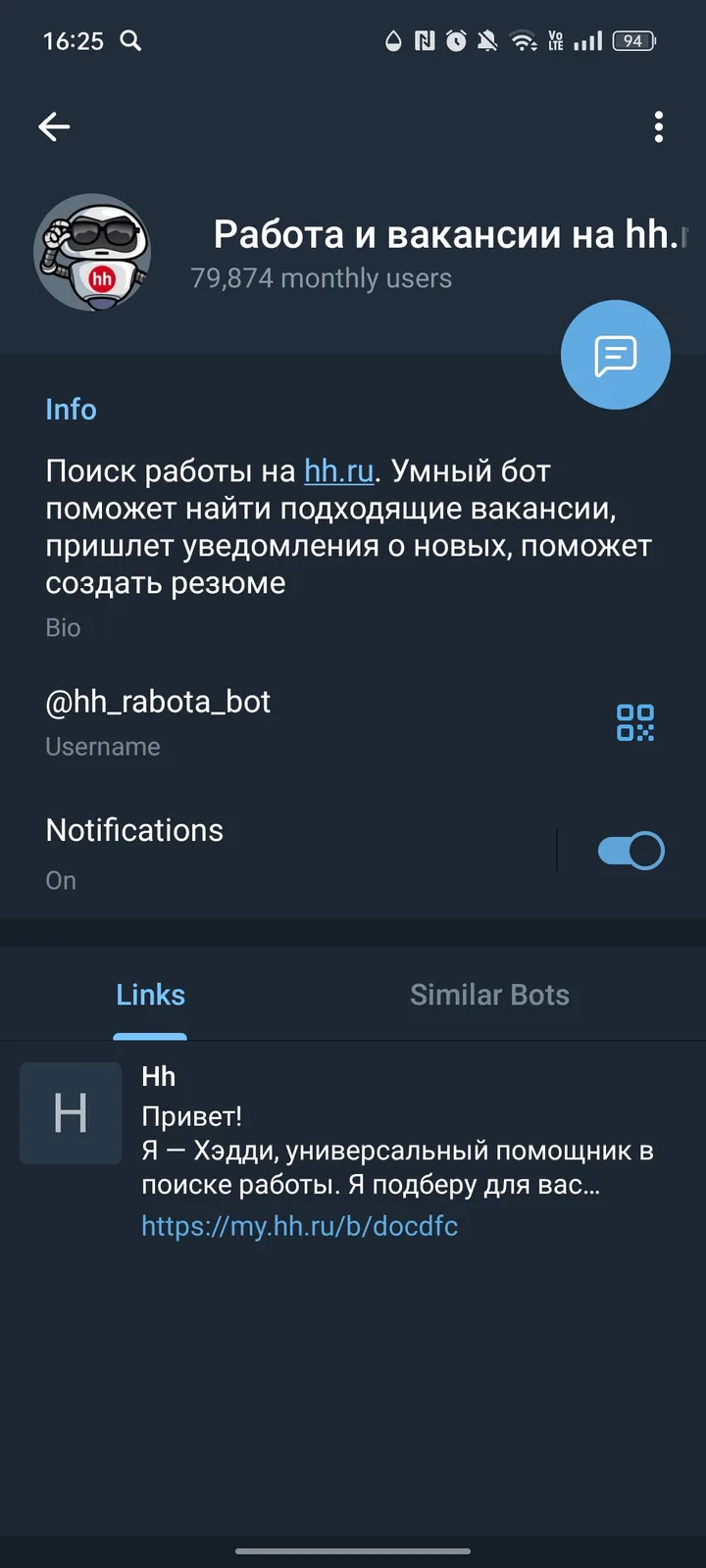706x1568 pixels.
Task: Tap the battery indicator showing 94
Action: coord(632,41)
